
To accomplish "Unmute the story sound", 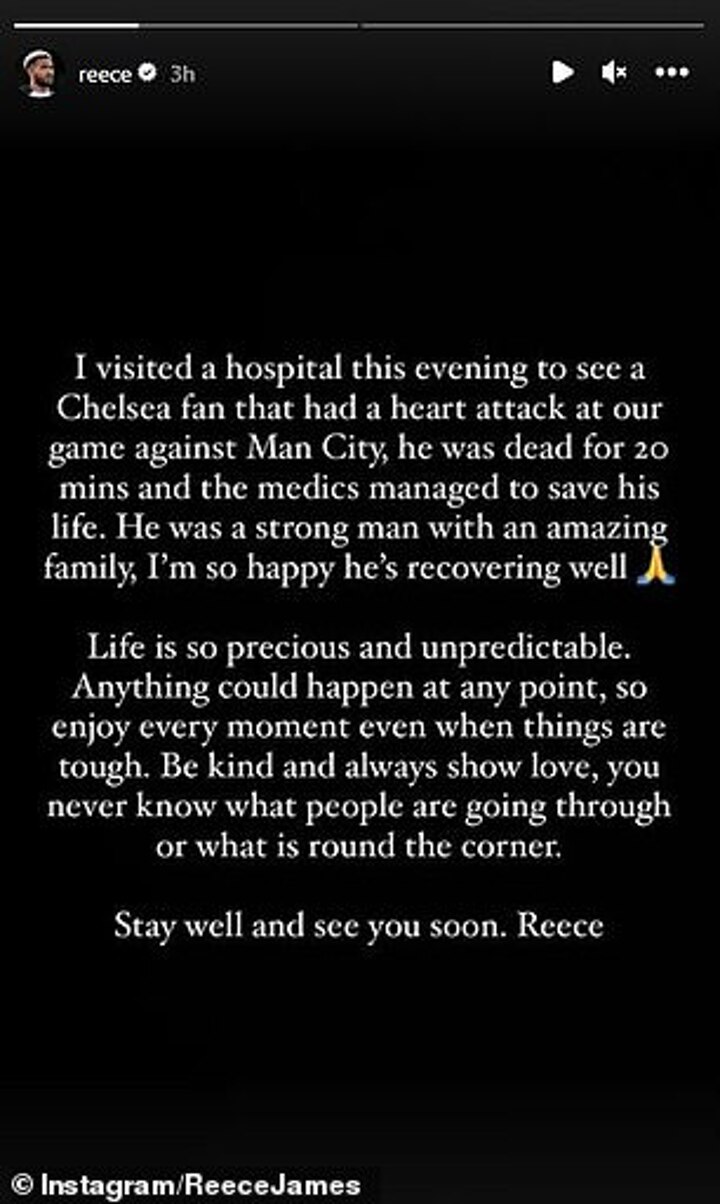I will (614, 72).
